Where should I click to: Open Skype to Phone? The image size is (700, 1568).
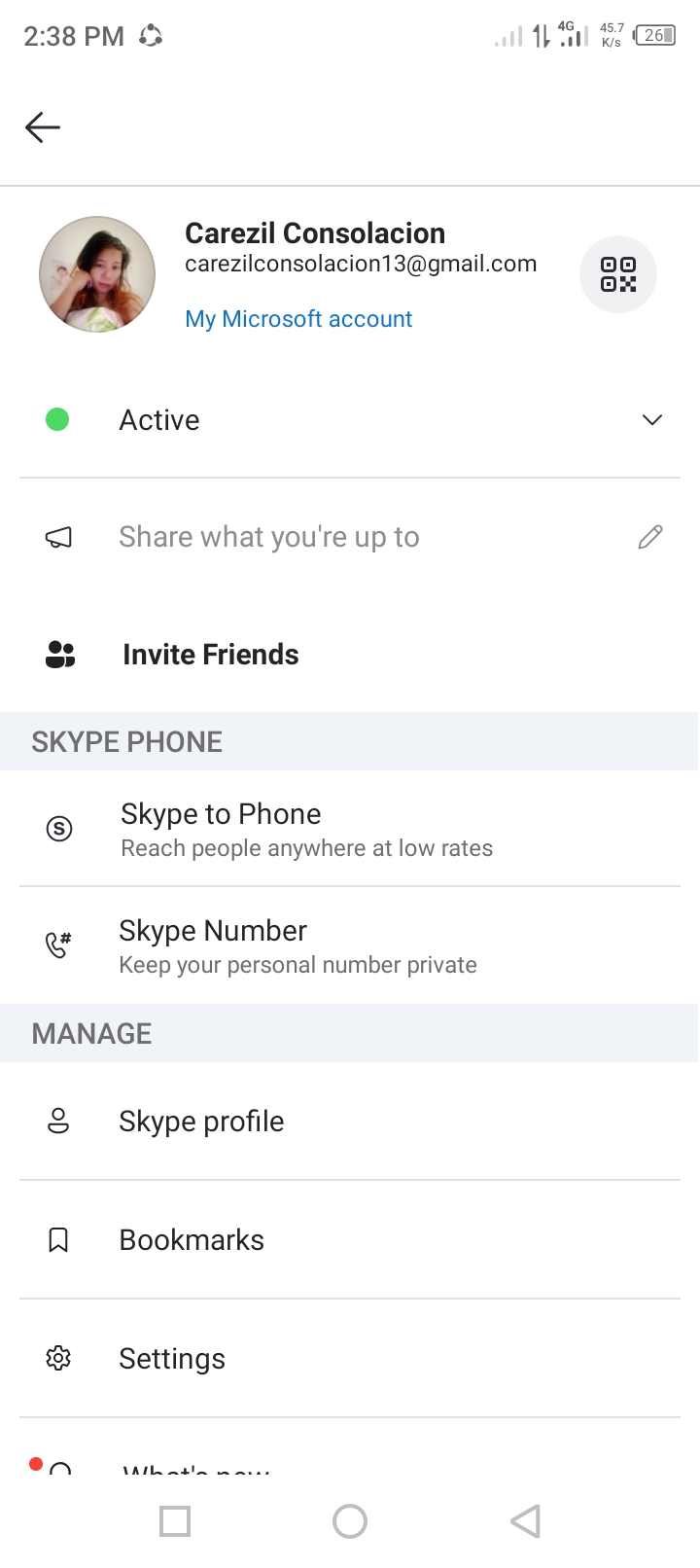click(350, 829)
